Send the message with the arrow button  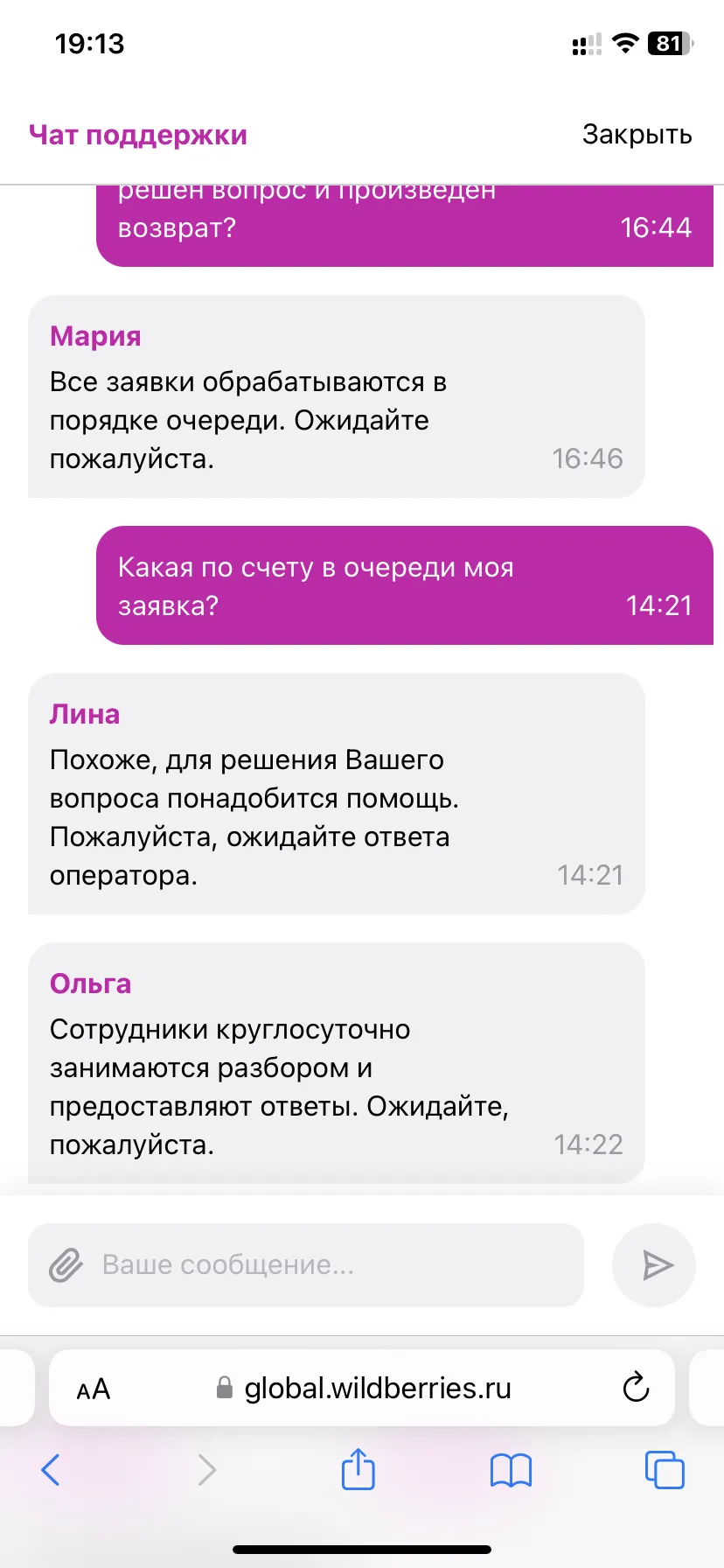coord(654,1265)
